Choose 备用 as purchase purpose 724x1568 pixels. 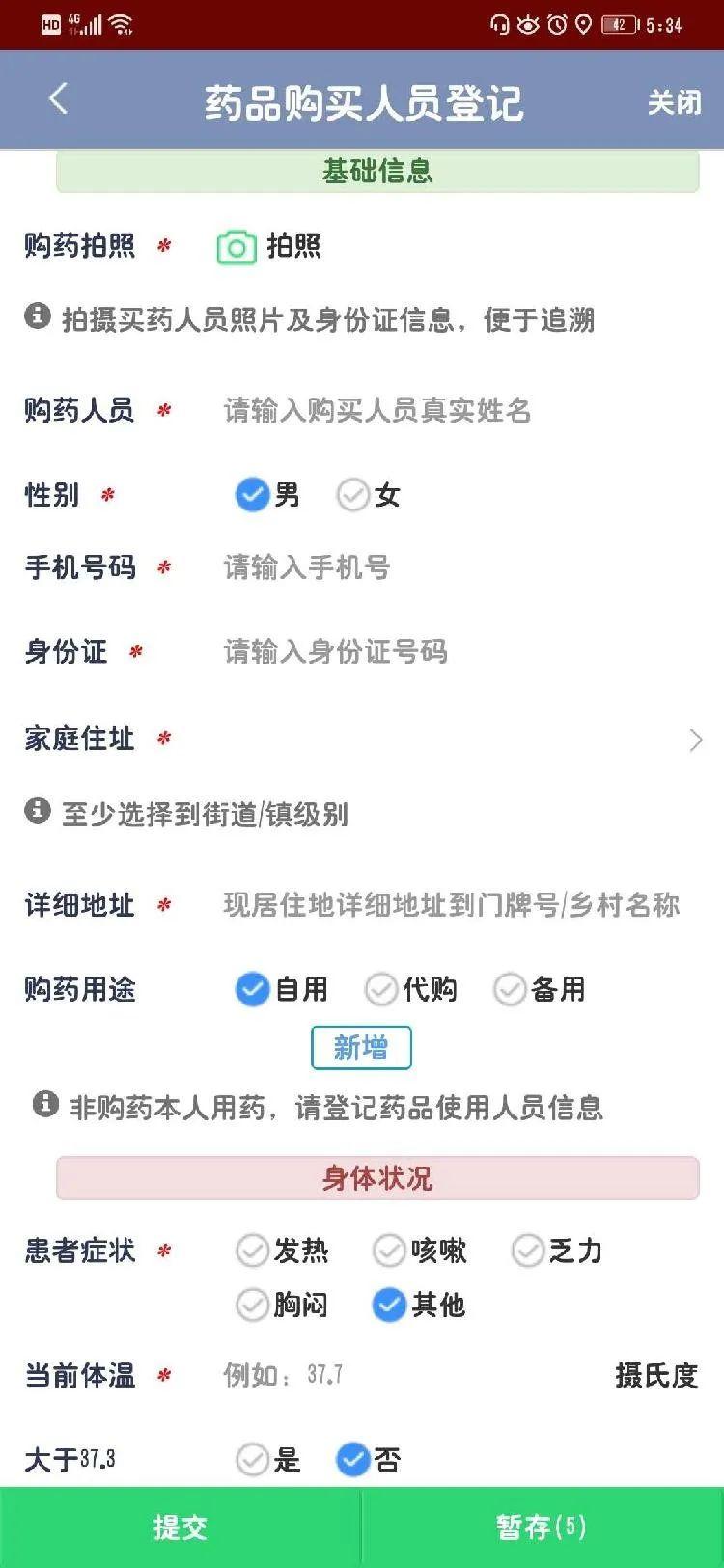(x=540, y=989)
